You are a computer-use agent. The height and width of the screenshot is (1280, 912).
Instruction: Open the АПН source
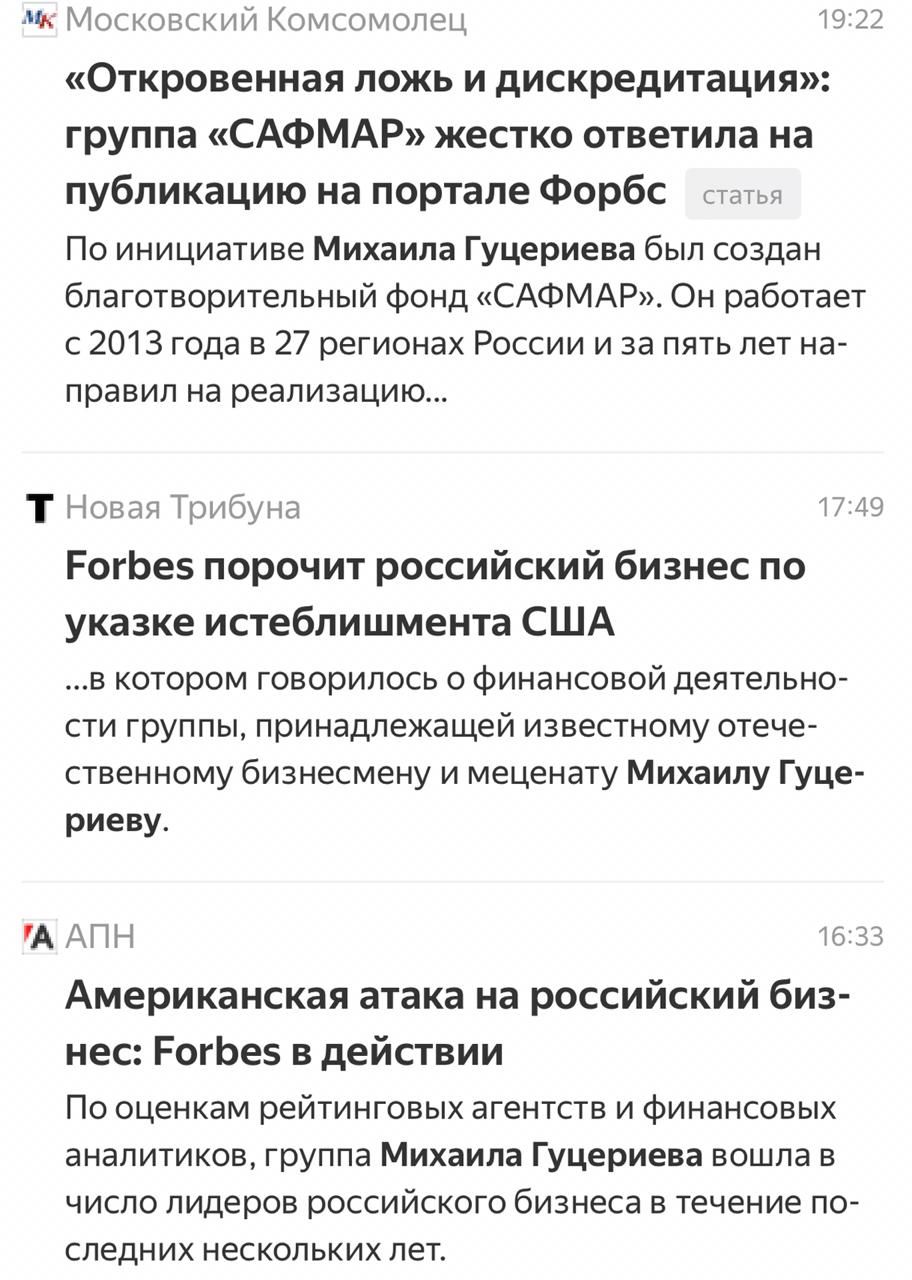(100, 937)
